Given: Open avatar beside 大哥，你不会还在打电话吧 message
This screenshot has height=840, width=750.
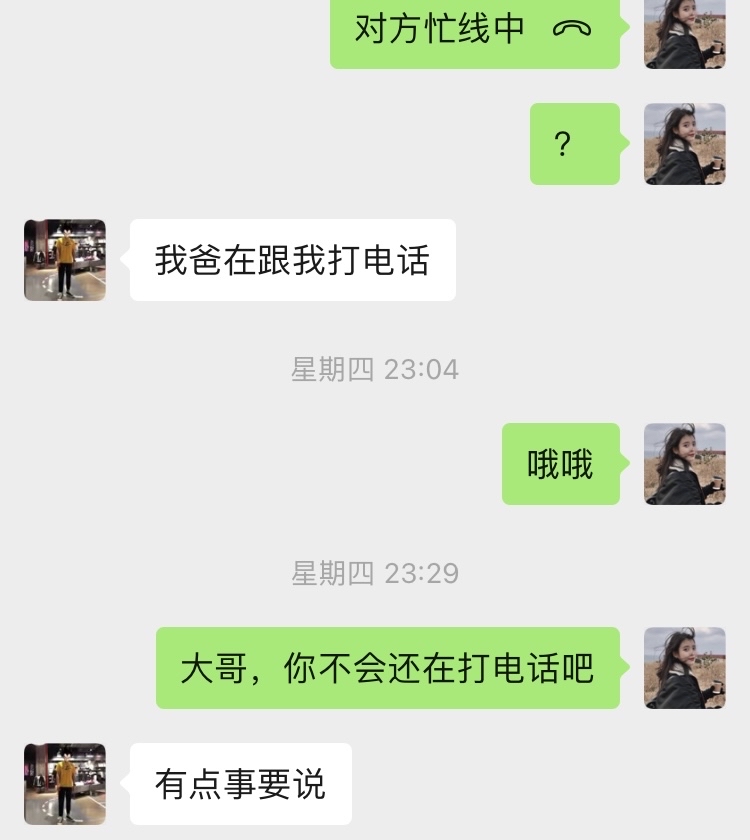Looking at the screenshot, I should pyautogui.click(x=684, y=668).
